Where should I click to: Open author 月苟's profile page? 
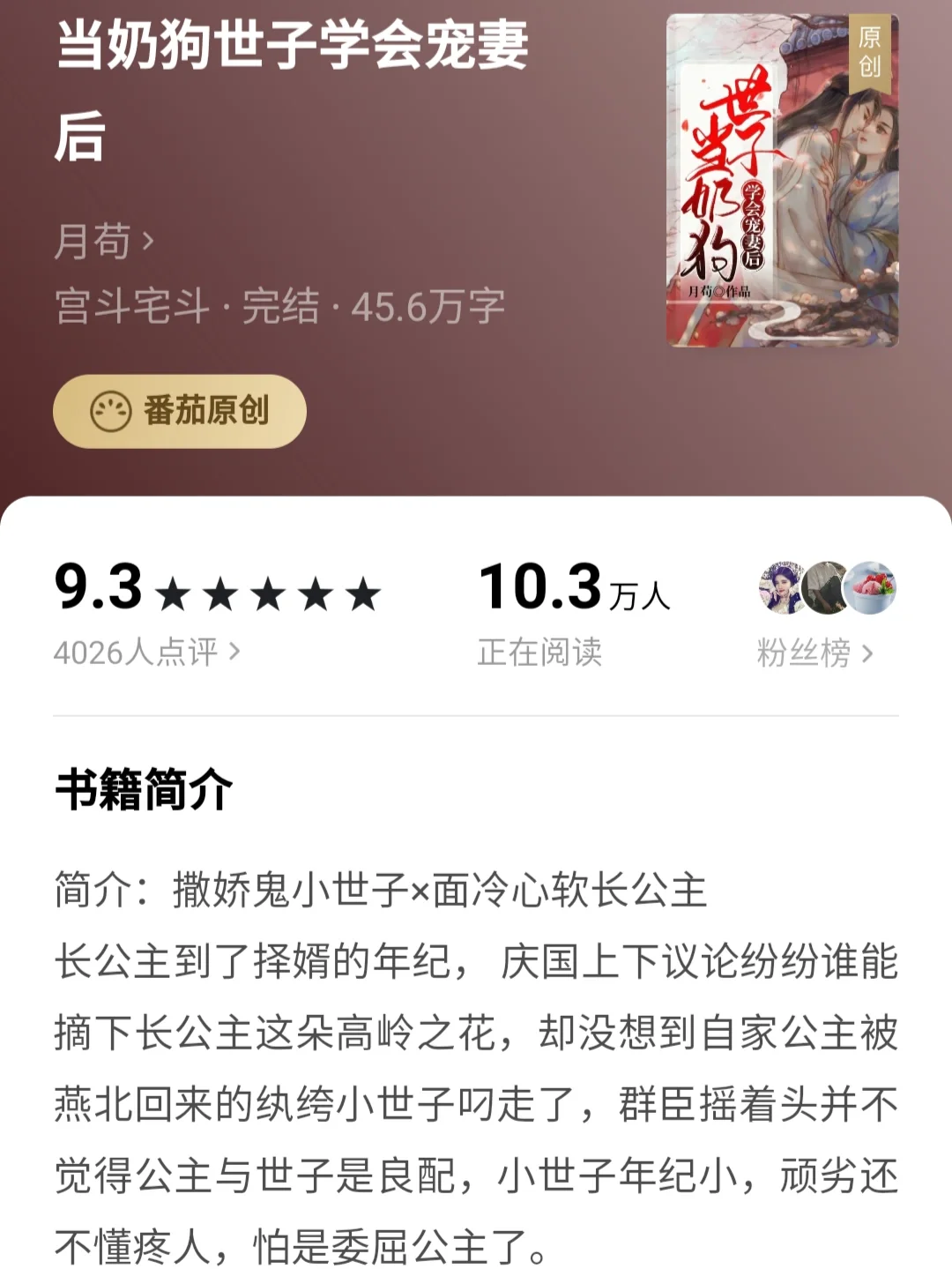104,241
